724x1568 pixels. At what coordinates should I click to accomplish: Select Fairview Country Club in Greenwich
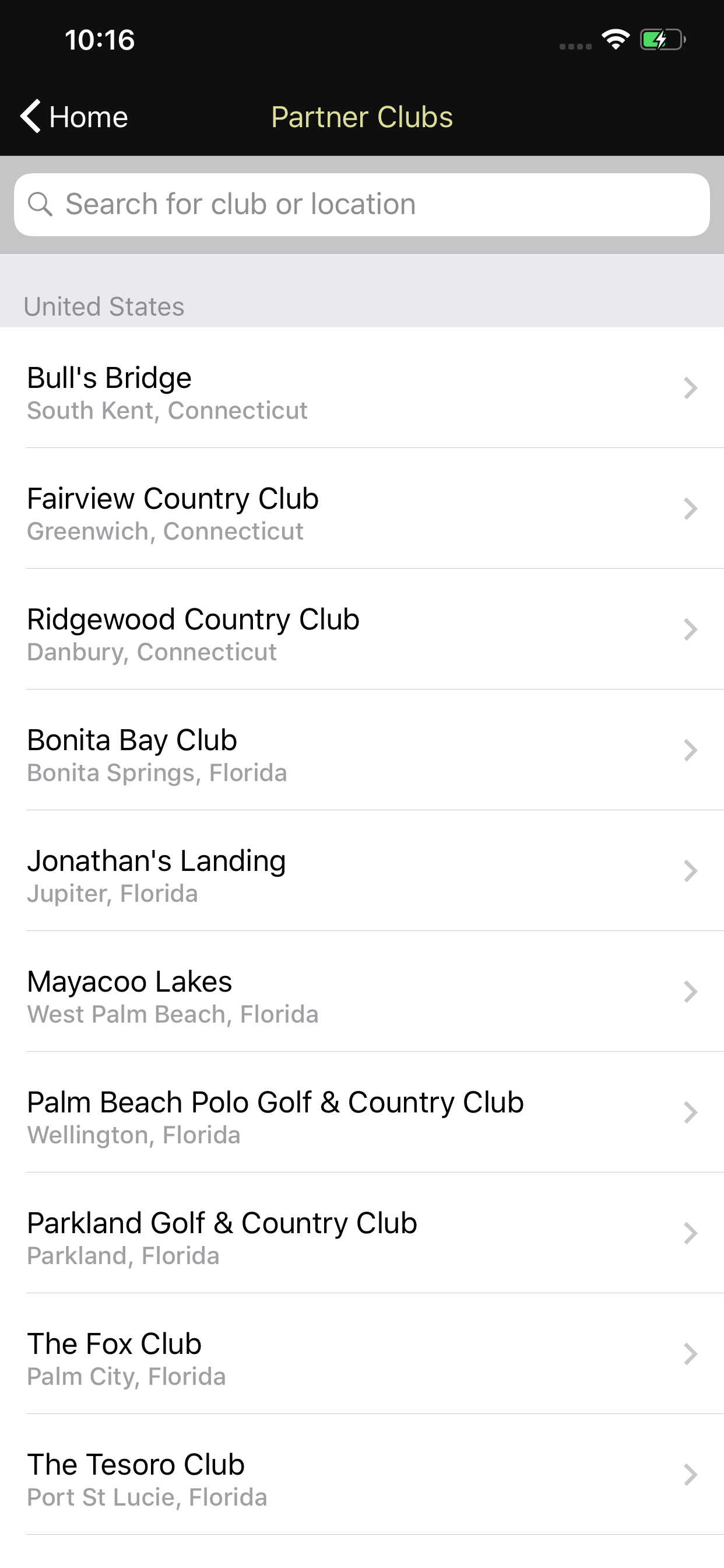[362, 509]
